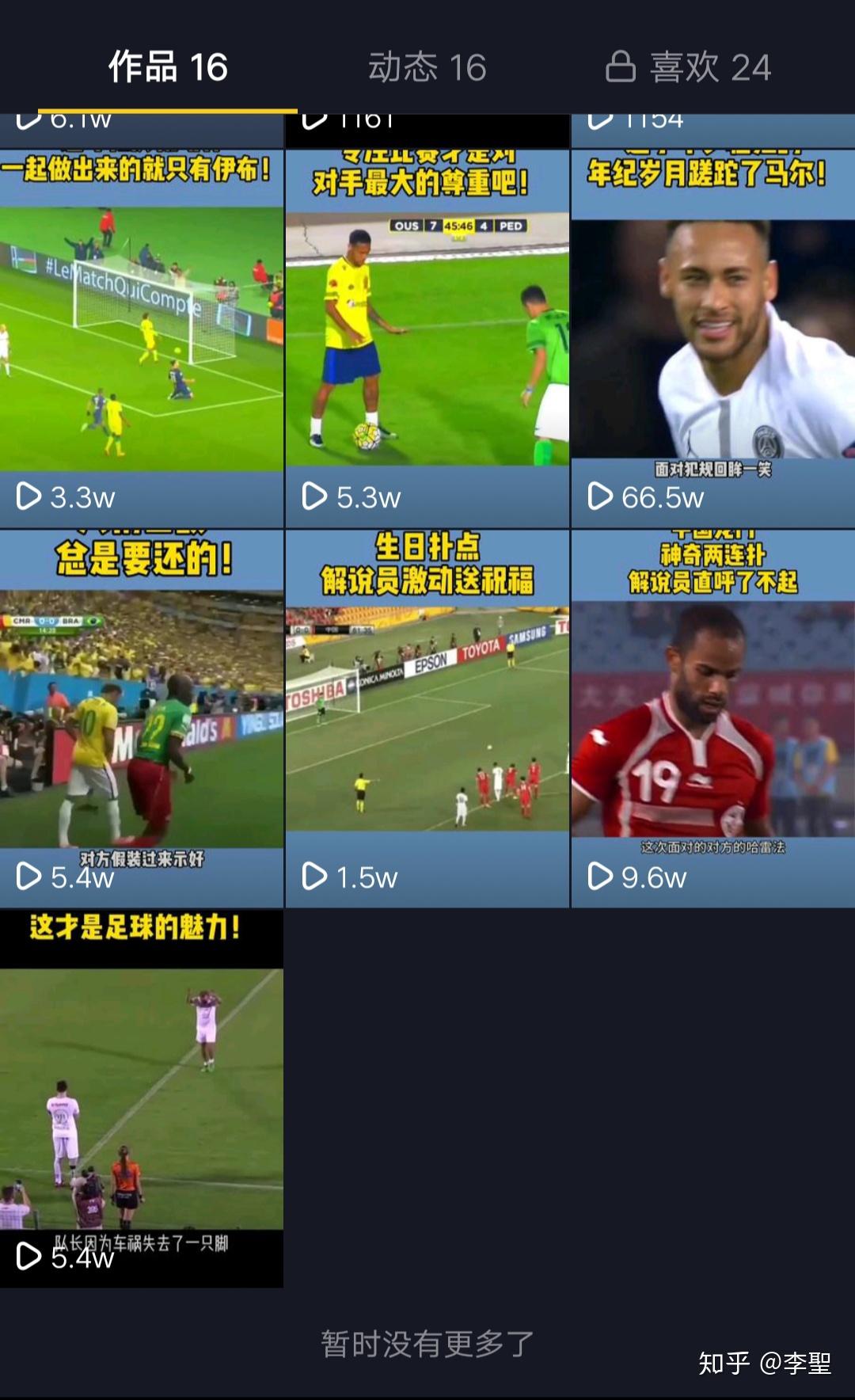Open the video titled 总是要还的

pos(142,718)
